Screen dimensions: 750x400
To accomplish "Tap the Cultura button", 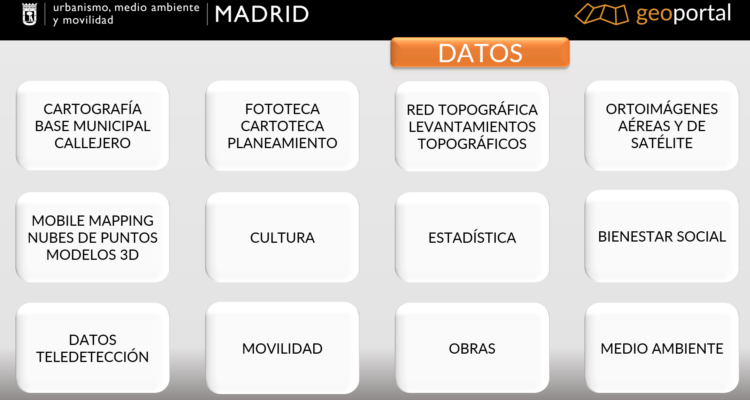I will pos(282,237).
